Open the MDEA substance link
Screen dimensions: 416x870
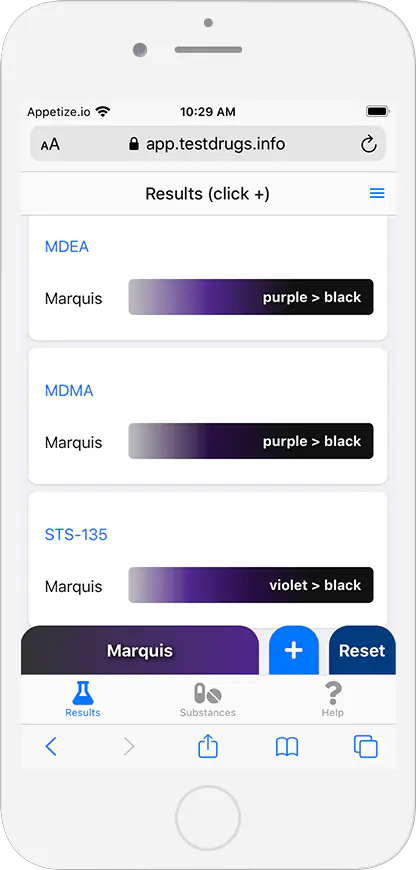(67, 247)
